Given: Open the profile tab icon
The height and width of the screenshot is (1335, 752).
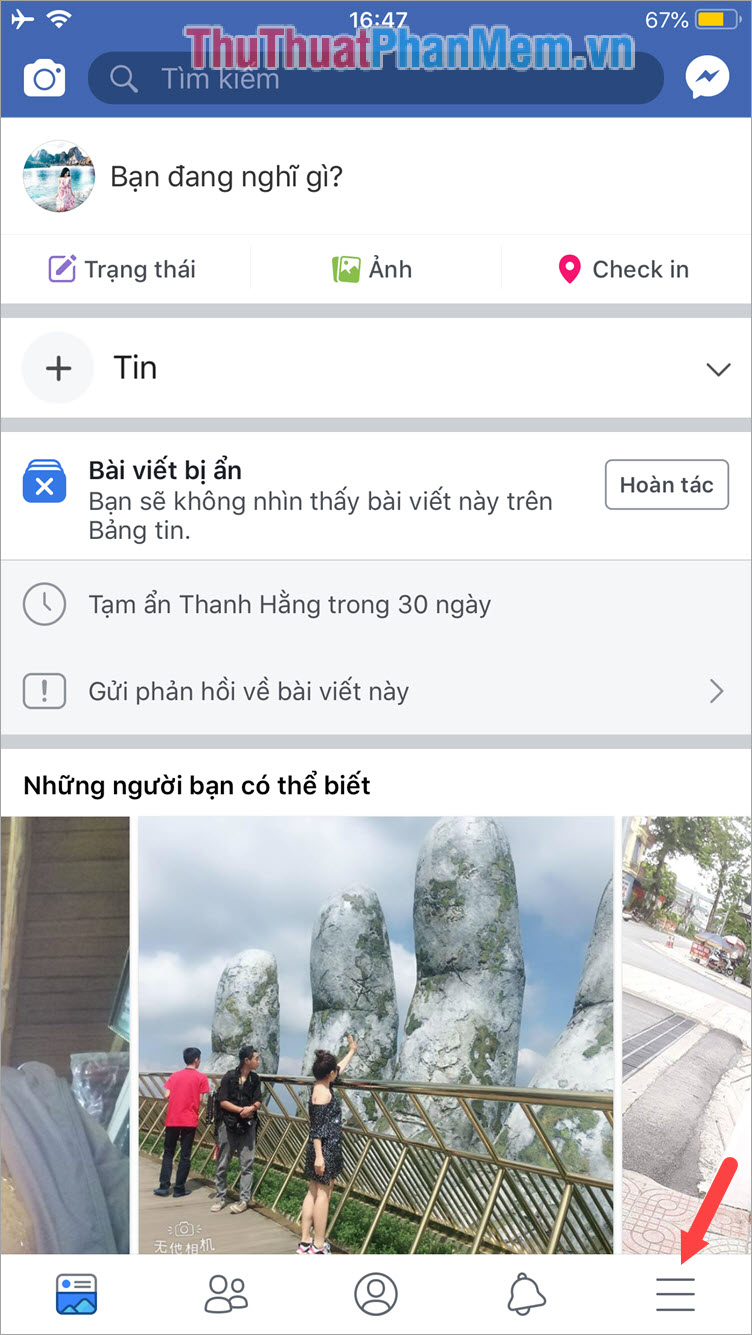Looking at the screenshot, I should [x=376, y=1292].
